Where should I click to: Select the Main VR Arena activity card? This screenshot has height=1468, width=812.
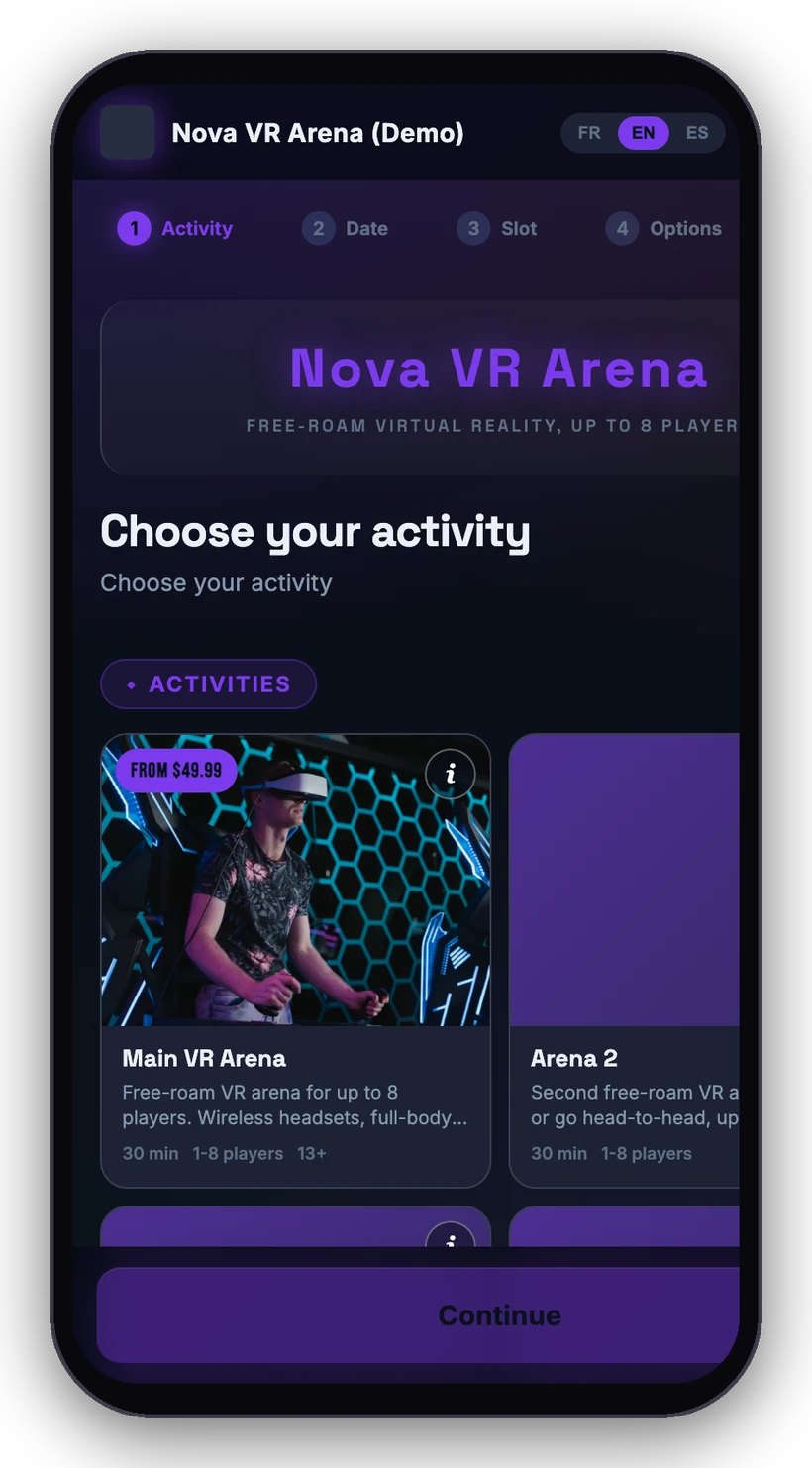coord(296,960)
